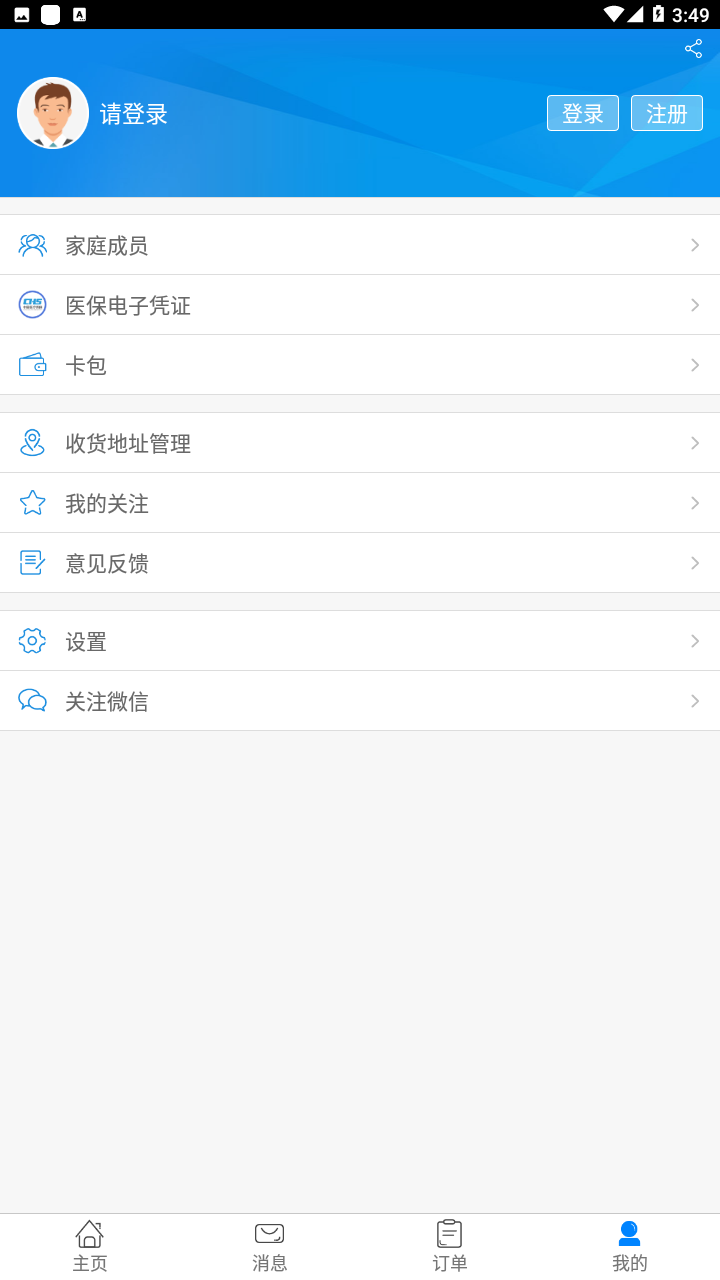Click the location pin icon for 收货地址管理

[x=32, y=442]
